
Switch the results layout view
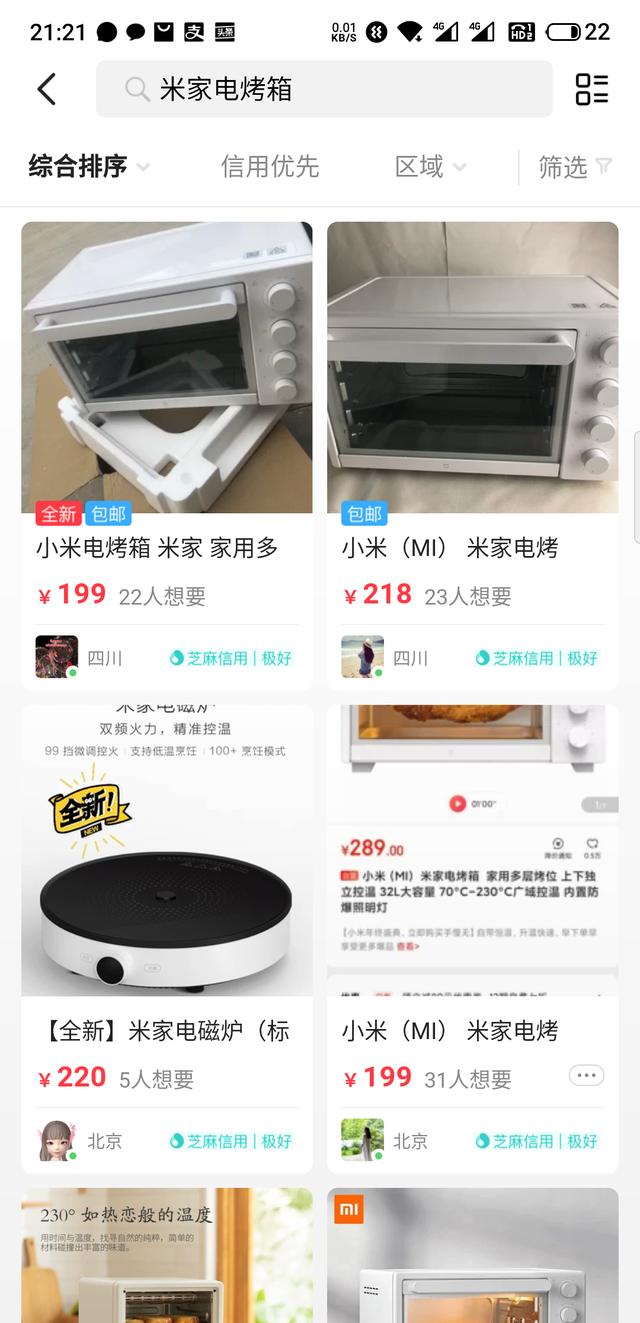pos(591,89)
